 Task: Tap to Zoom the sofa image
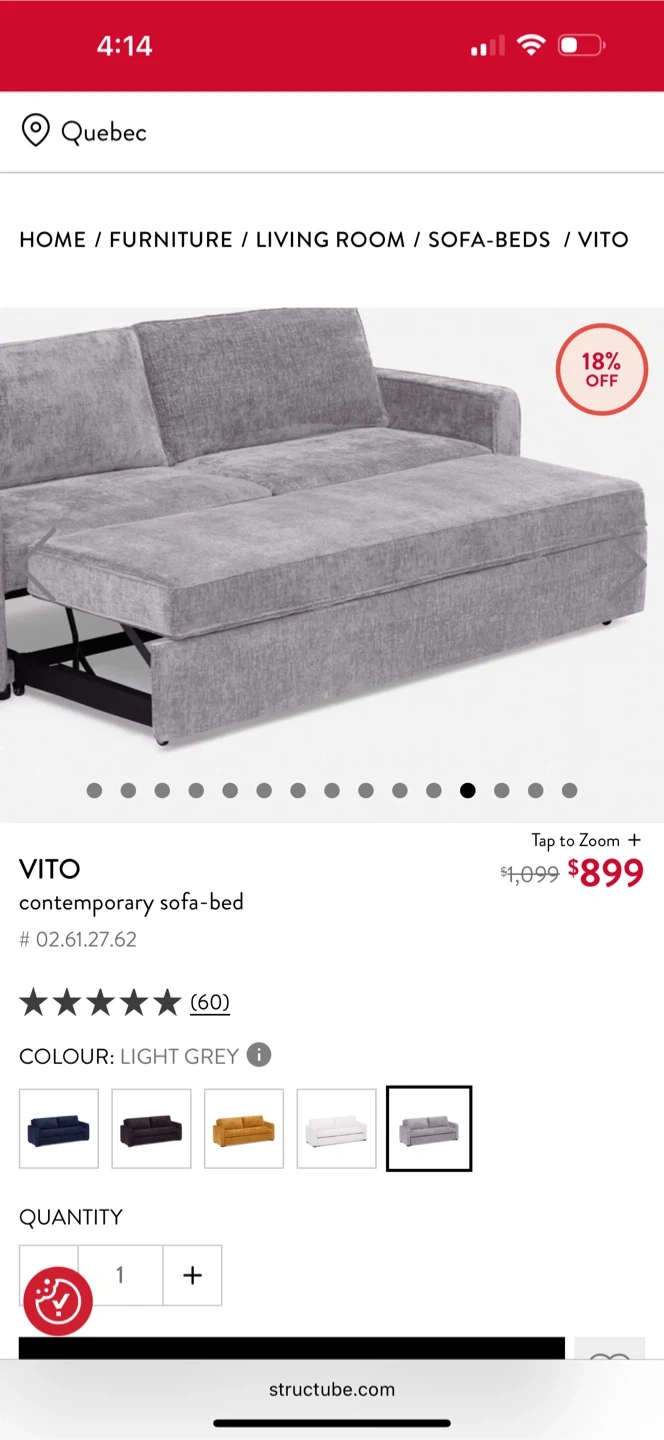586,840
